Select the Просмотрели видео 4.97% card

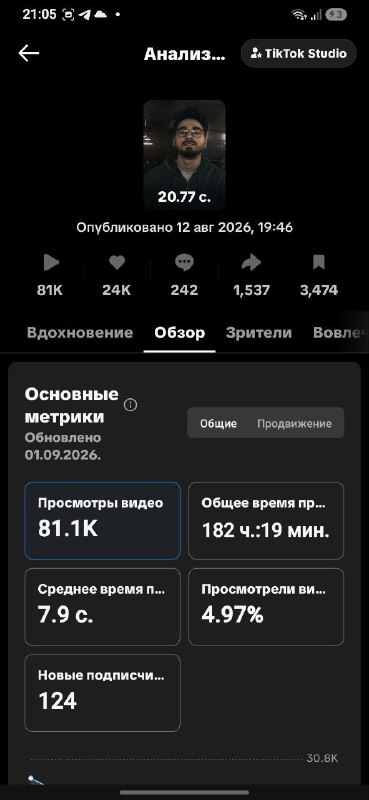click(x=266, y=607)
